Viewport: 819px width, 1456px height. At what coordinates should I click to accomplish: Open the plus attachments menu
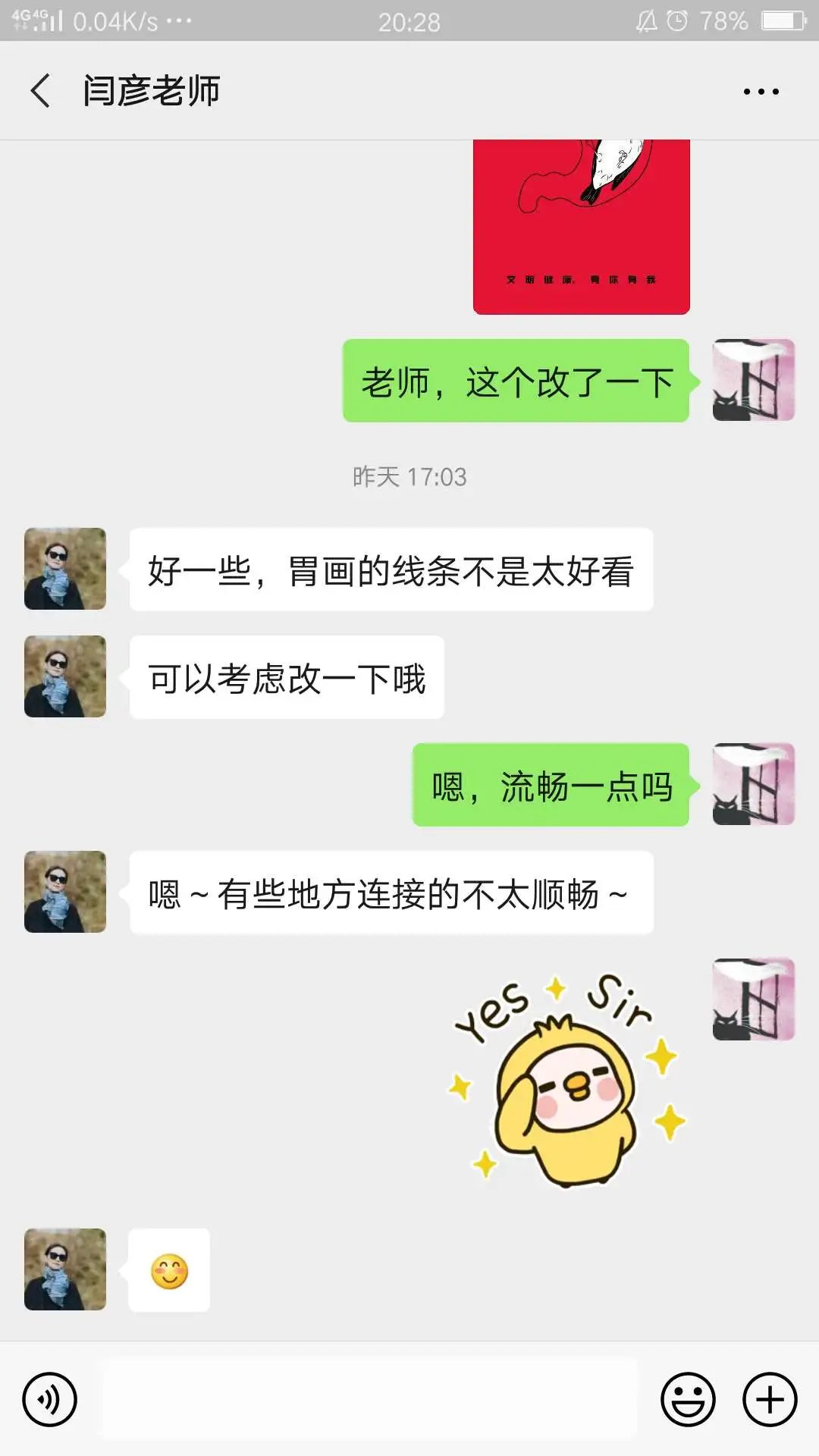769,1399
